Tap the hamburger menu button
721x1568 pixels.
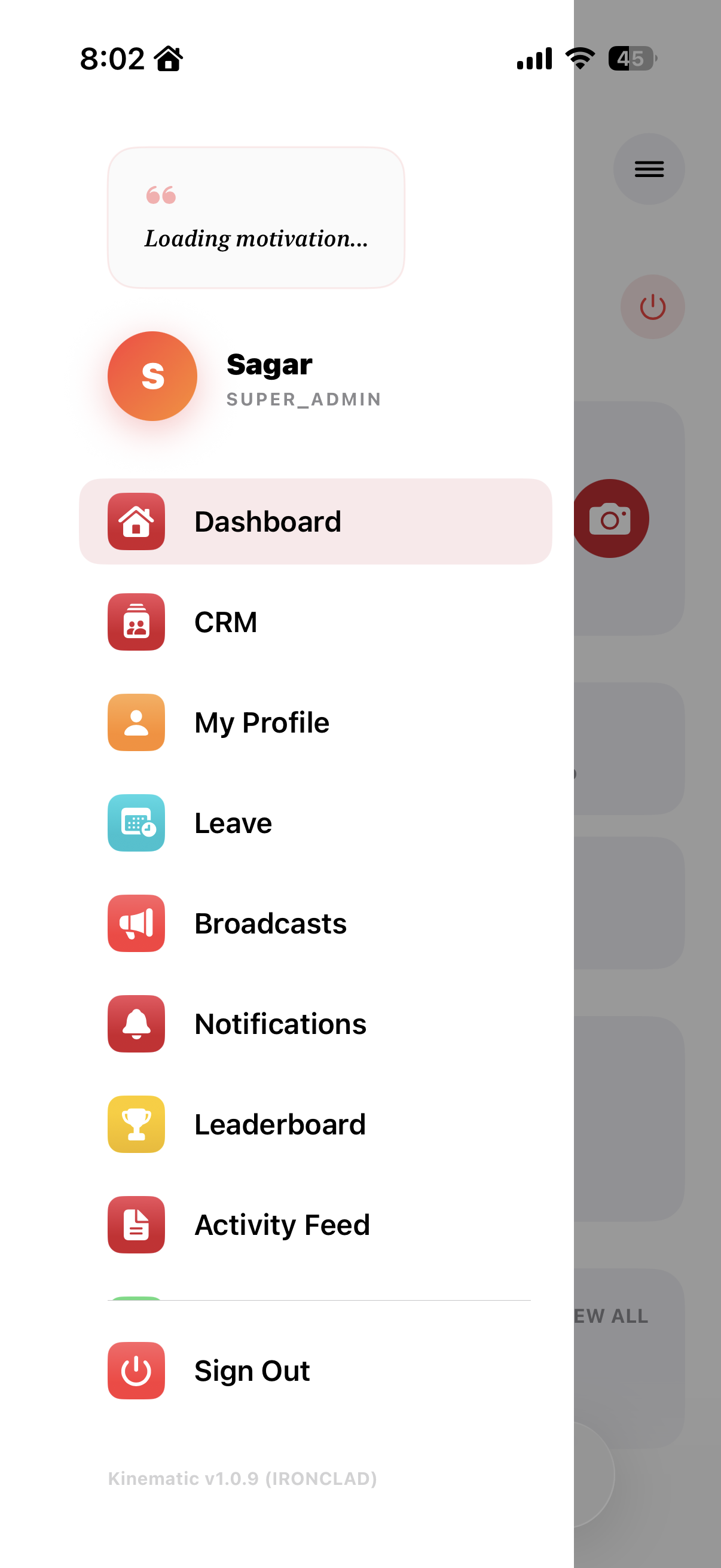649,169
